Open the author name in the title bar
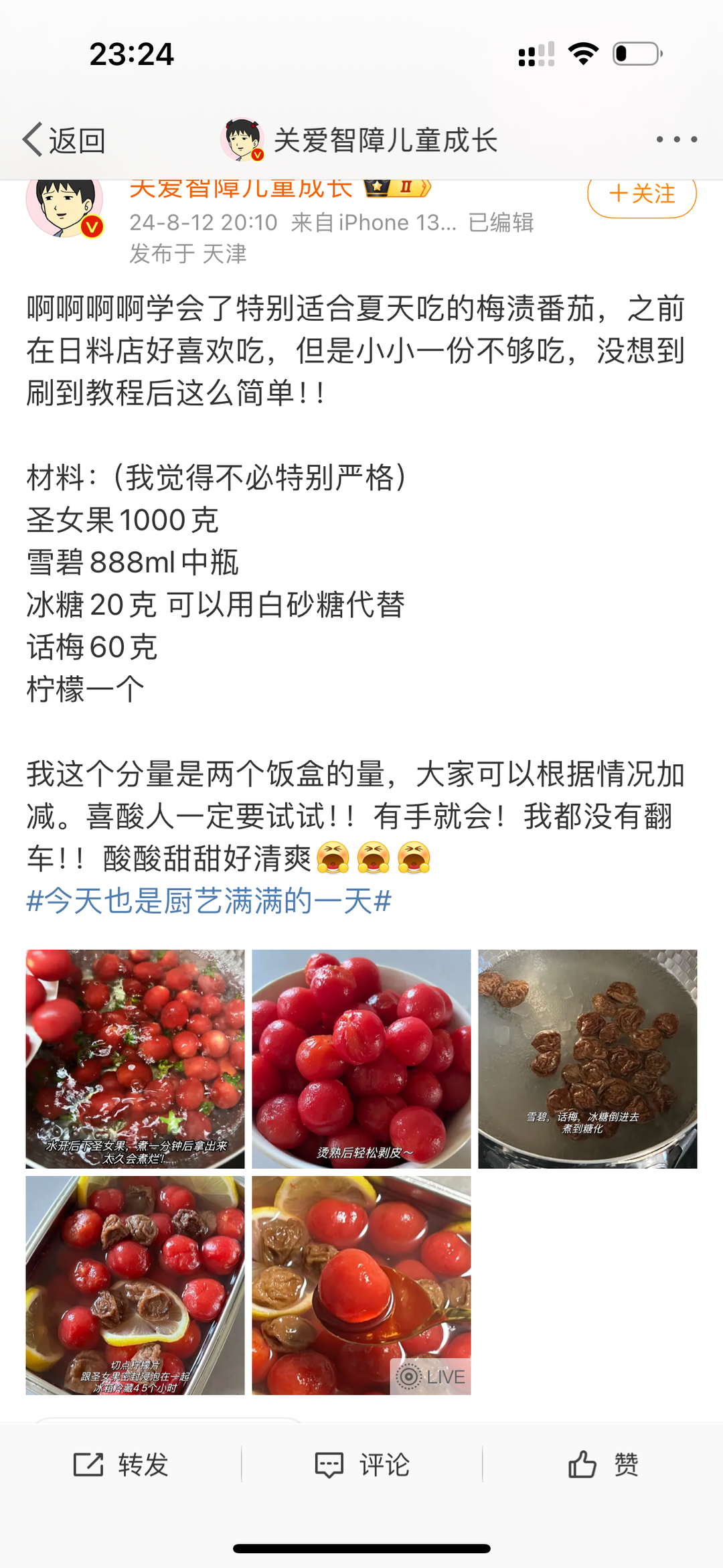Viewport: 723px width, 1568px height. pos(385,141)
